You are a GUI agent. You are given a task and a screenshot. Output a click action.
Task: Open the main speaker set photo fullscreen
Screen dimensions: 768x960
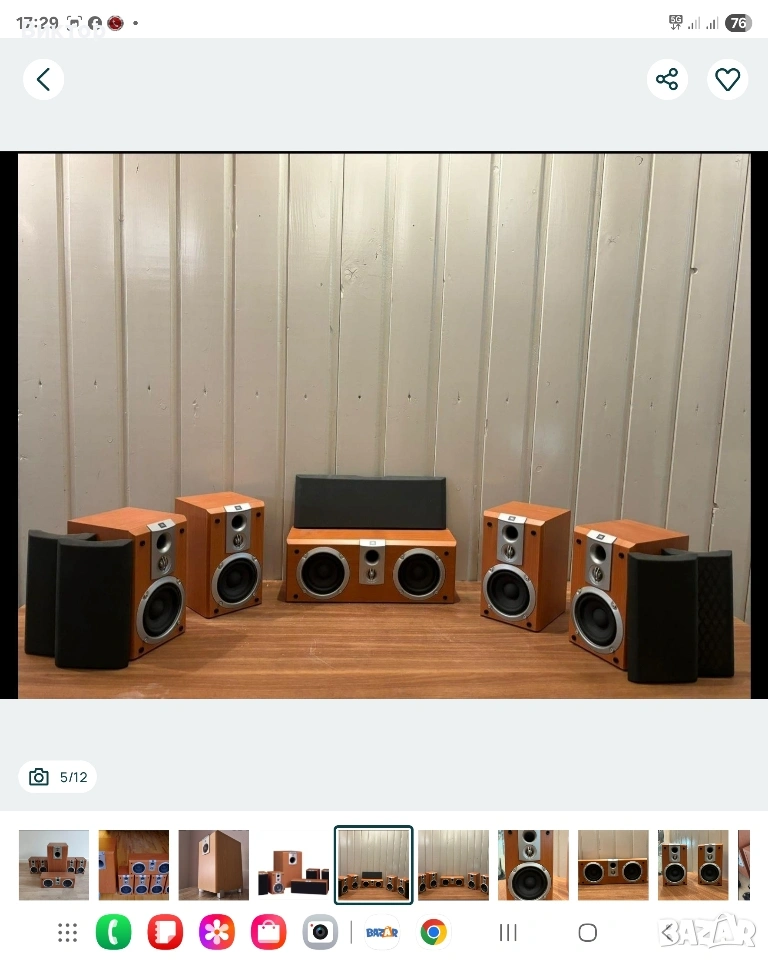coord(384,425)
